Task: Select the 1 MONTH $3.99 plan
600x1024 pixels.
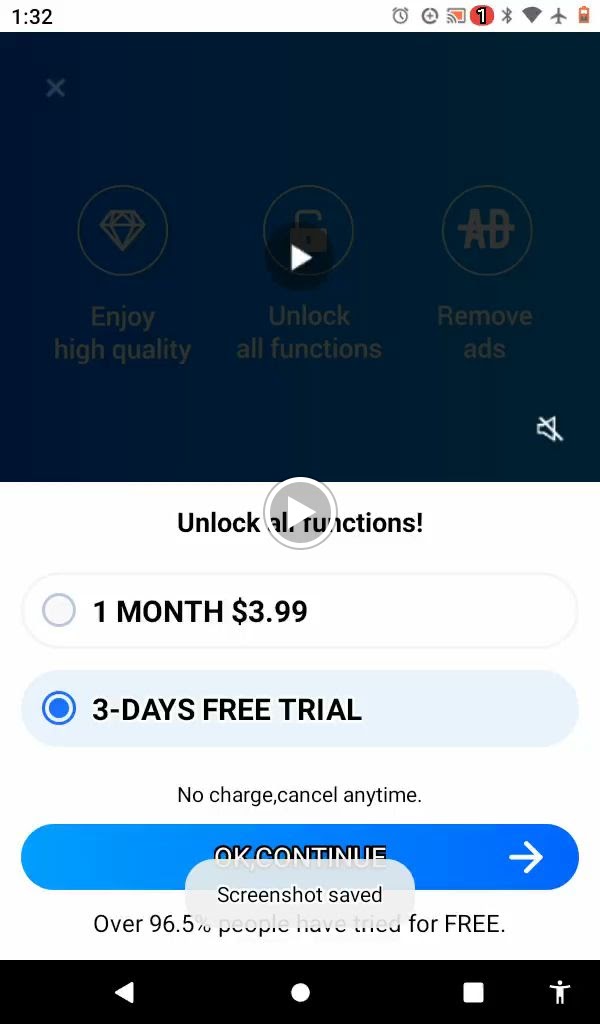Action: point(300,611)
